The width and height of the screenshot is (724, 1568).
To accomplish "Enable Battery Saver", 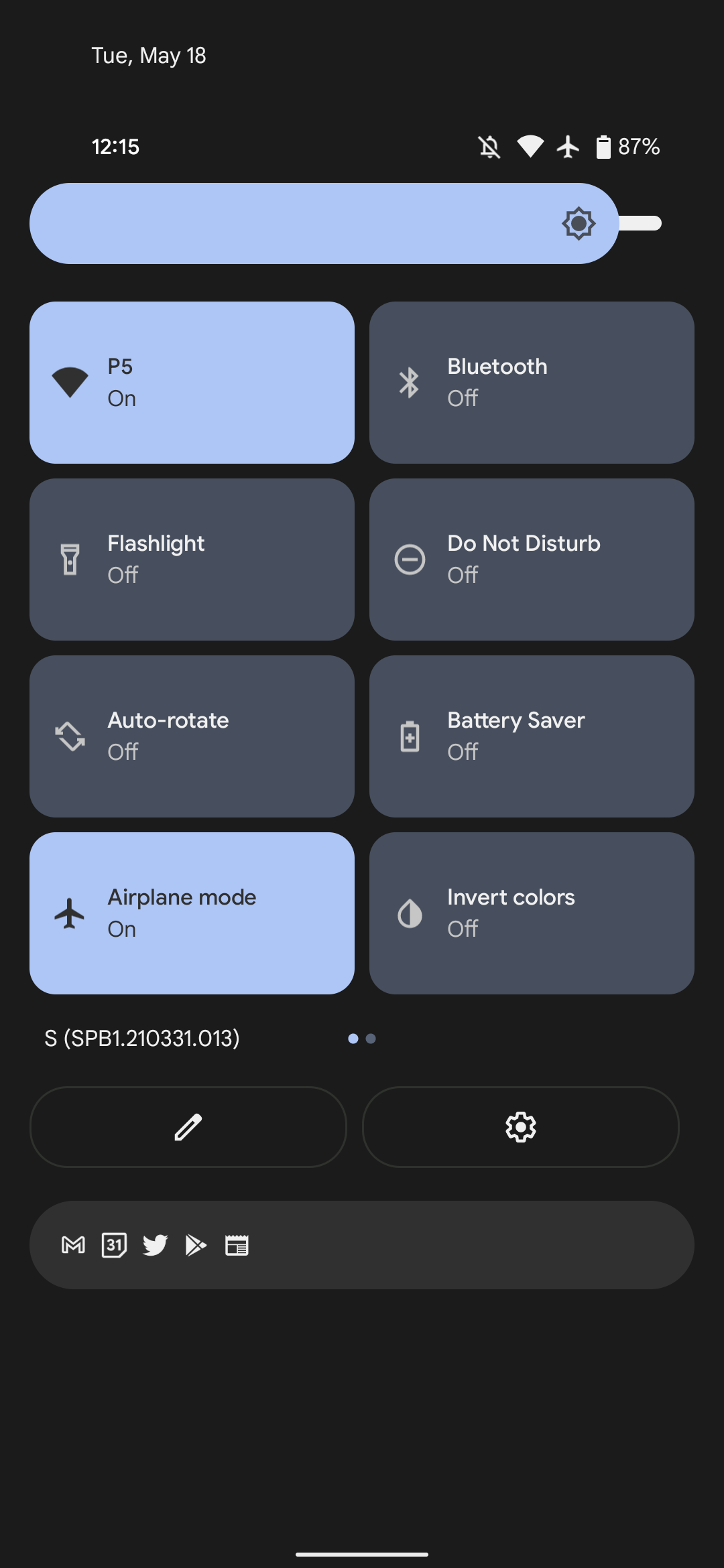I will (x=531, y=736).
